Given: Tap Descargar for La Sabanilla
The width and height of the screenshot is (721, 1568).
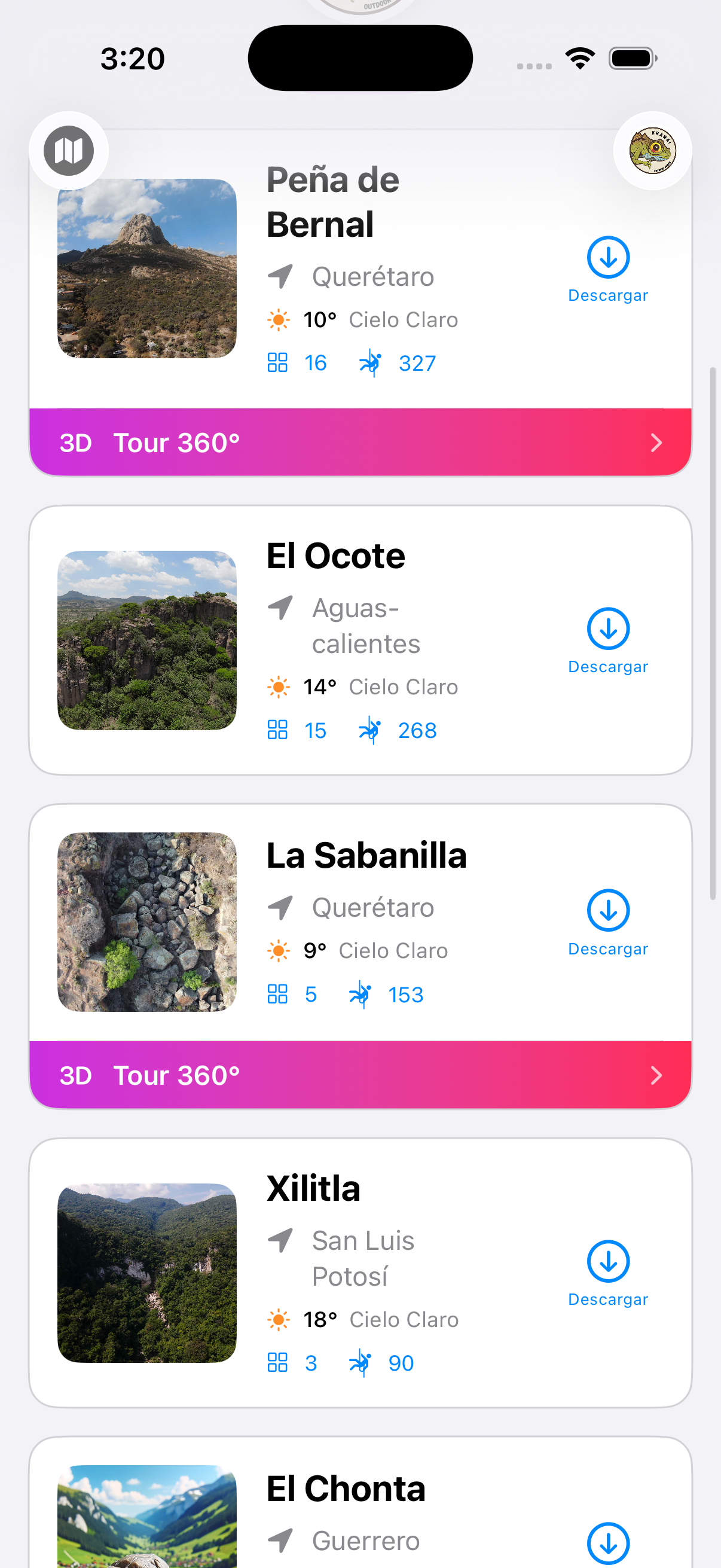Looking at the screenshot, I should tap(608, 922).
